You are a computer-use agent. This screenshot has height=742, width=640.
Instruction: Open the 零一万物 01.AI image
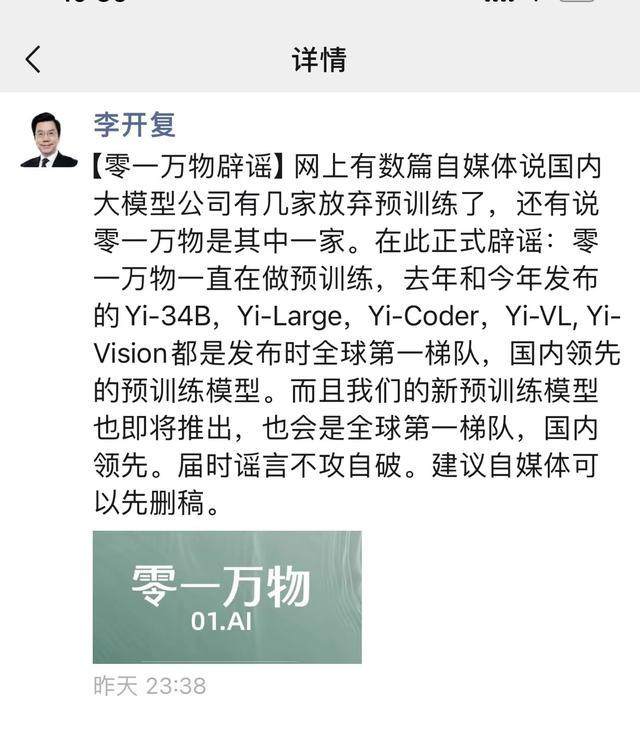(x=227, y=596)
